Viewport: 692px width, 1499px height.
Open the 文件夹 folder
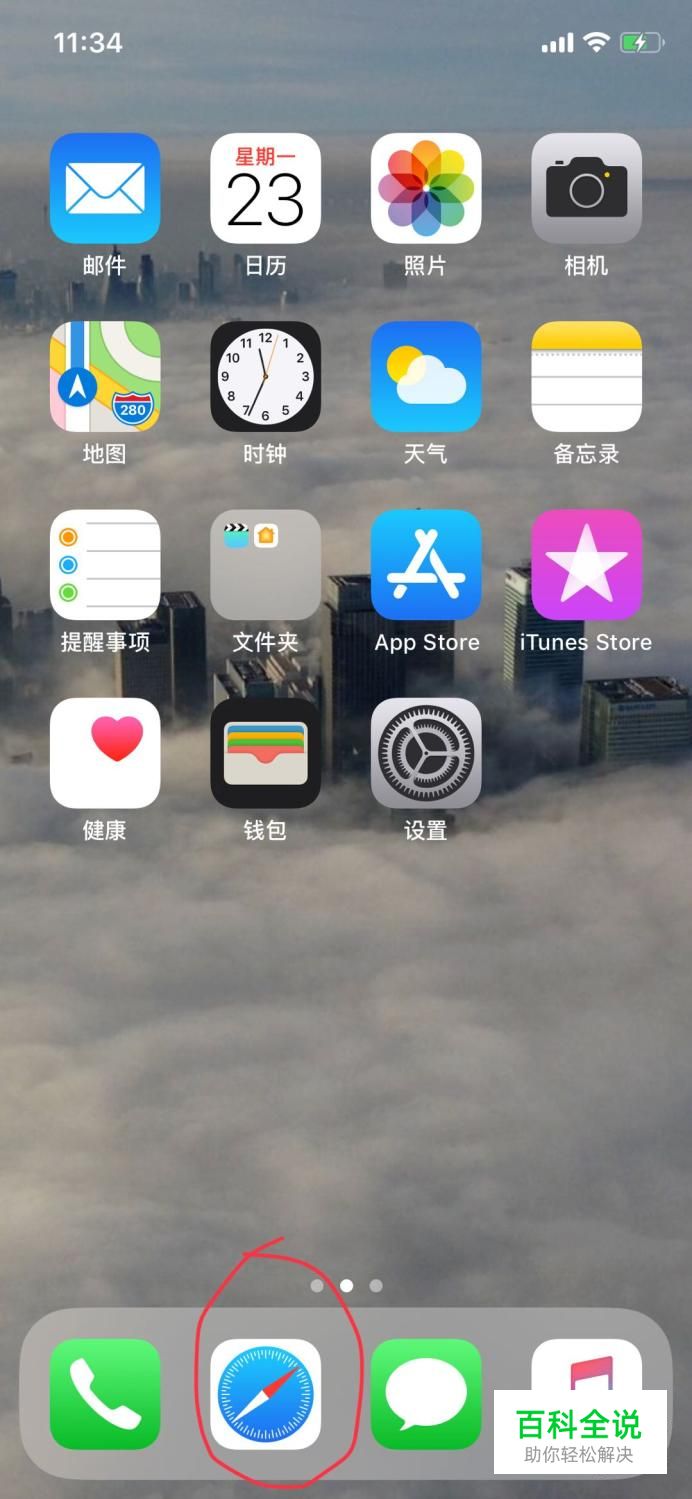(265, 564)
